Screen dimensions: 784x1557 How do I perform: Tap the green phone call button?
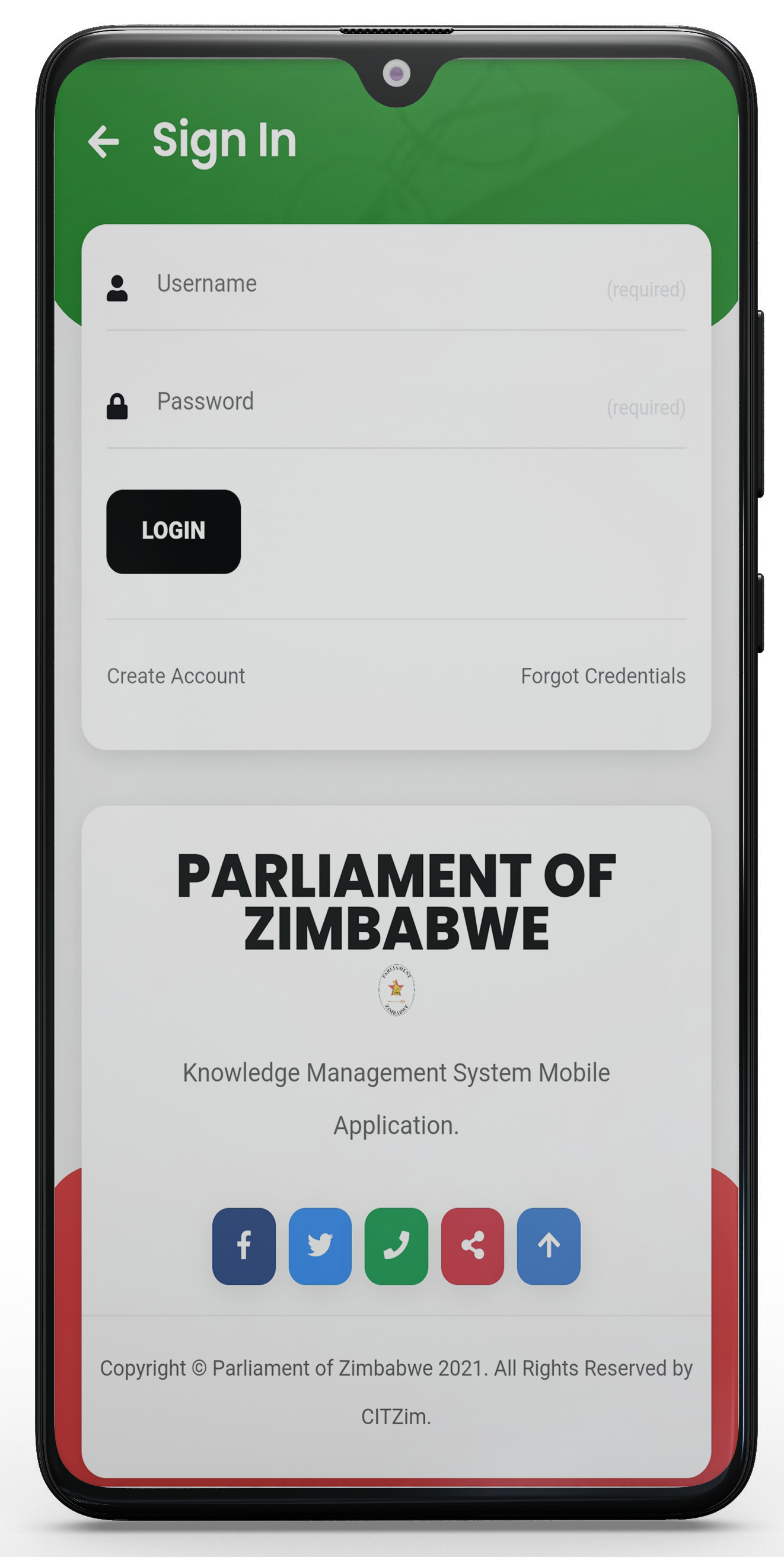coord(396,1246)
